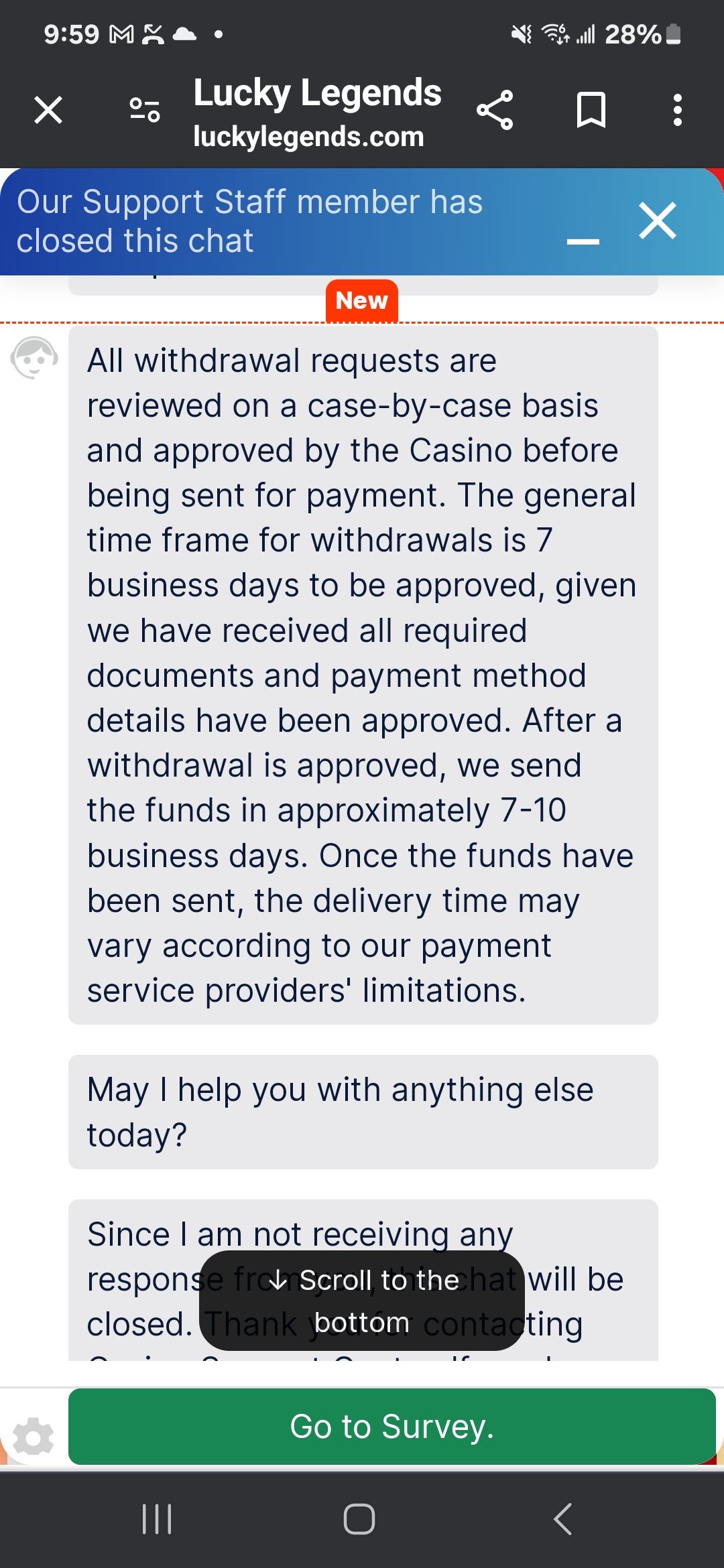The image size is (724, 1568).
Task: Go back using system back button
Action: pyautogui.click(x=563, y=1518)
